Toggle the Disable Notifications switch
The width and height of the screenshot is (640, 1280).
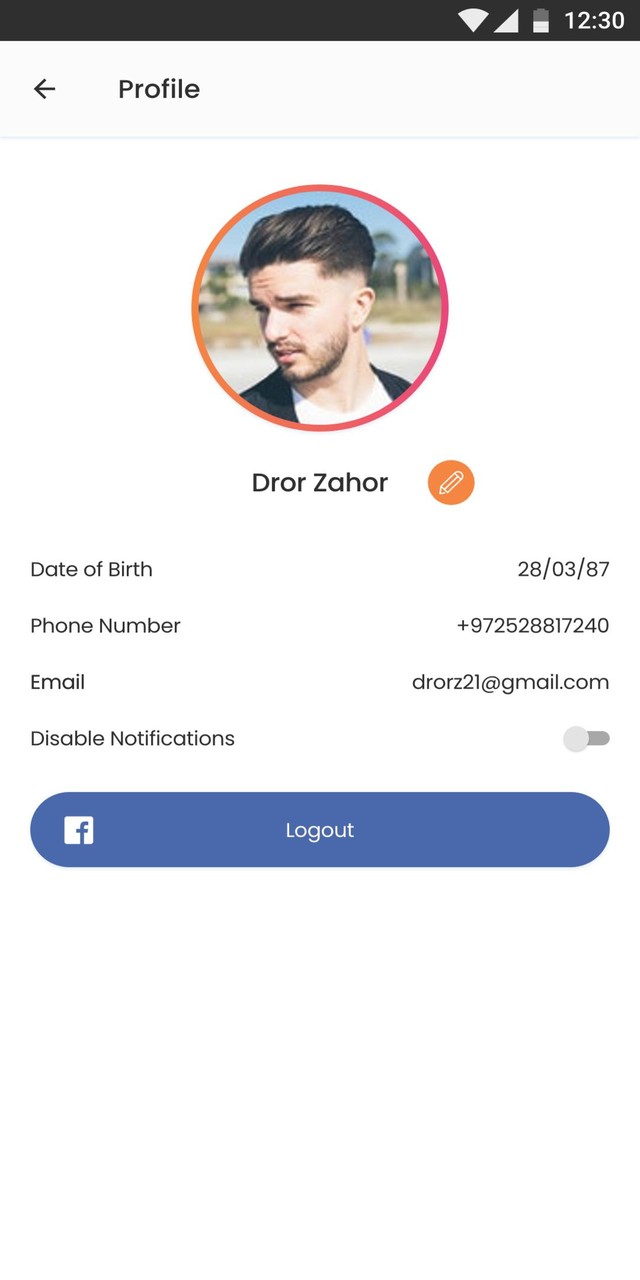[586, 739]
